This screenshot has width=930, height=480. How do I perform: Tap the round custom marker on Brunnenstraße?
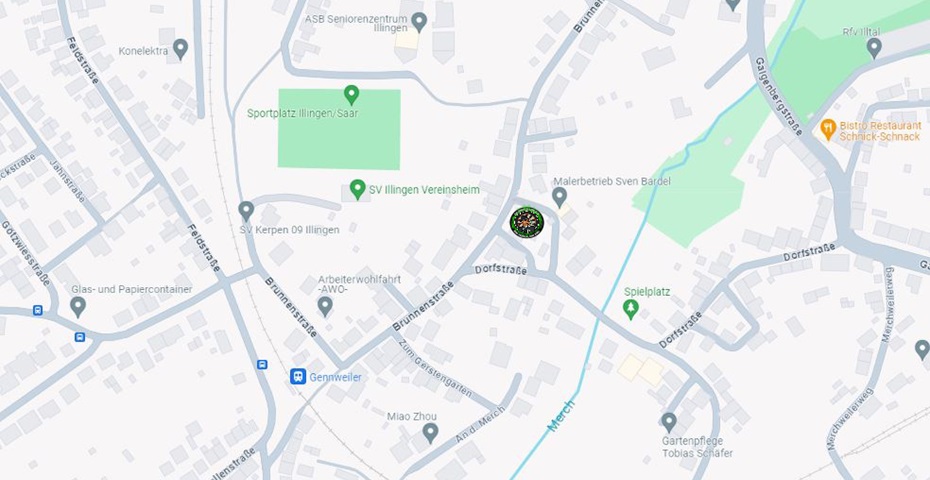click(x=526, y=222)
